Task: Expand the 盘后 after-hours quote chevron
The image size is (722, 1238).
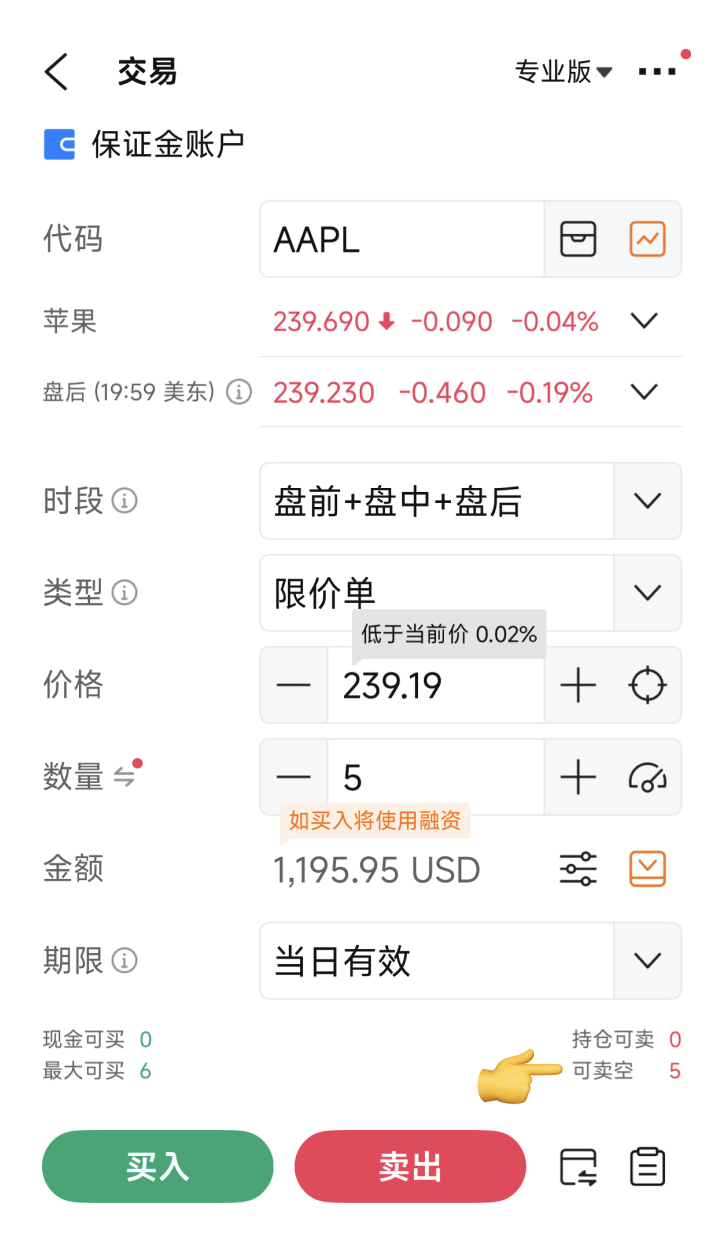Action: tap(645, 392)
